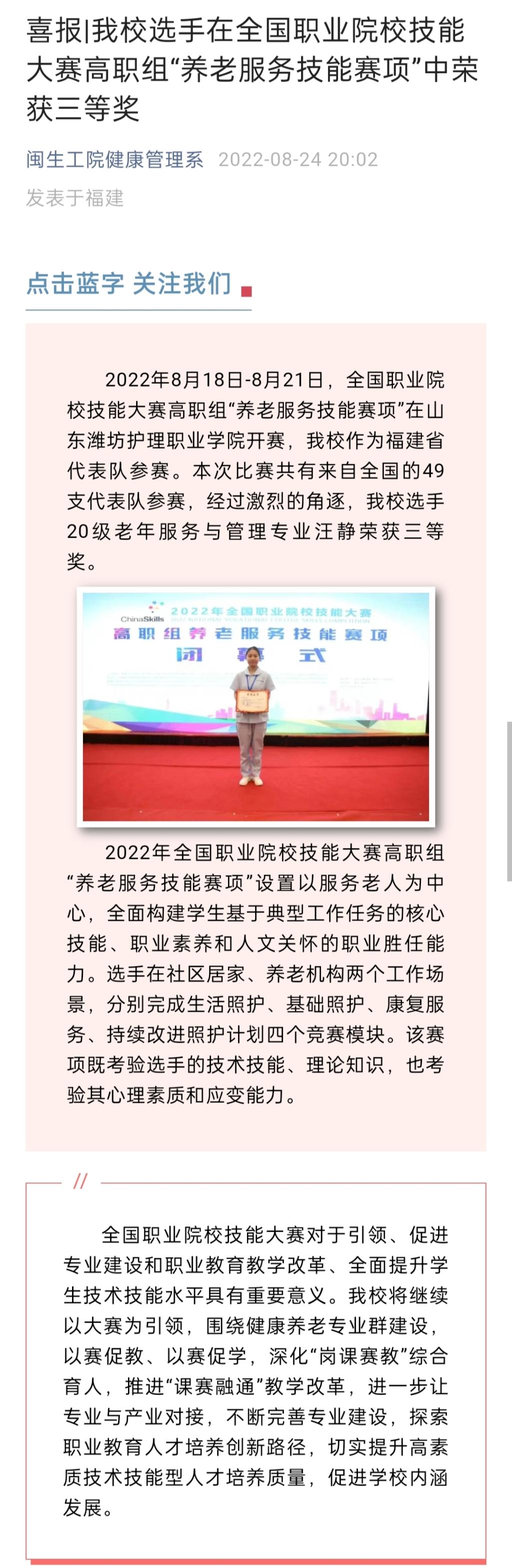Open the 闽生工院健康管理系 account link
This screenshot has height=1568, width=512.
114,160
